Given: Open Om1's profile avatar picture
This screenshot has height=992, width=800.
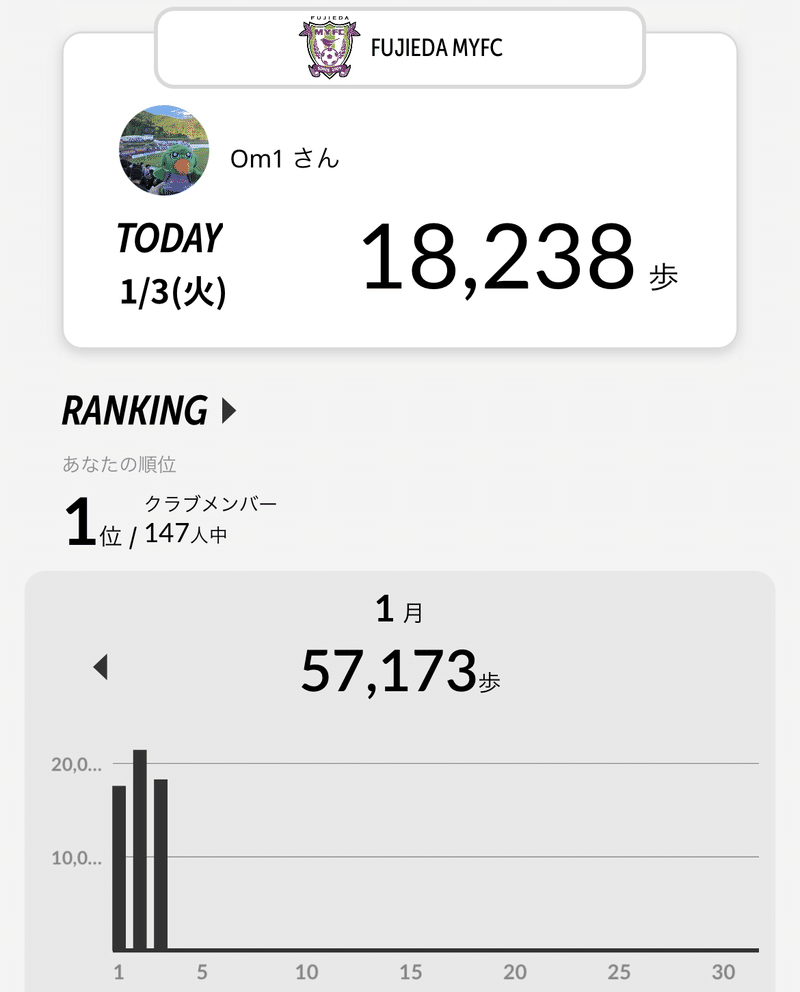Looking at the screenshot, I should coord(164,150).
